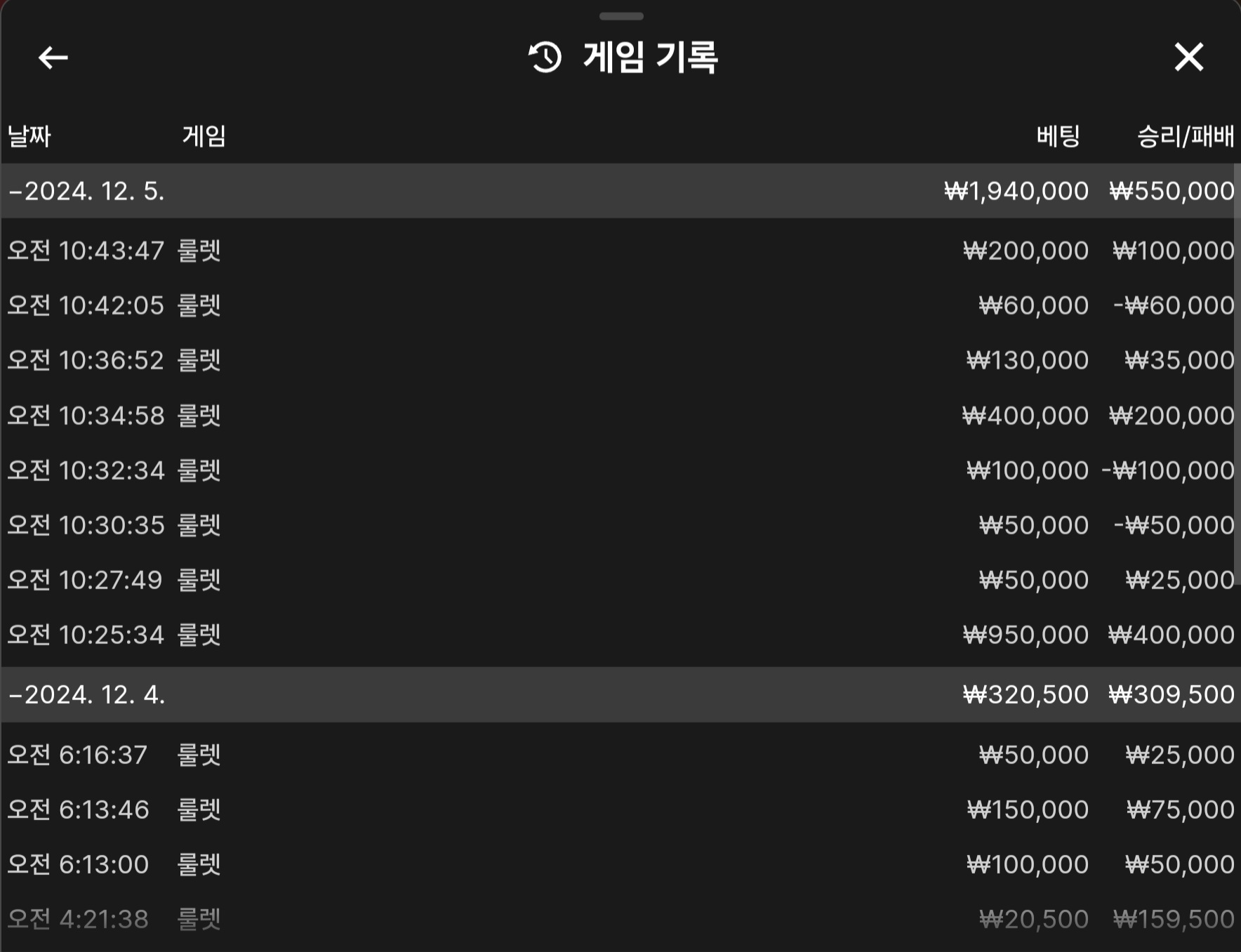This screenshot has width=1241, height=952.
Task: Go back using the arrow icon
Action: tap(53, 58)
